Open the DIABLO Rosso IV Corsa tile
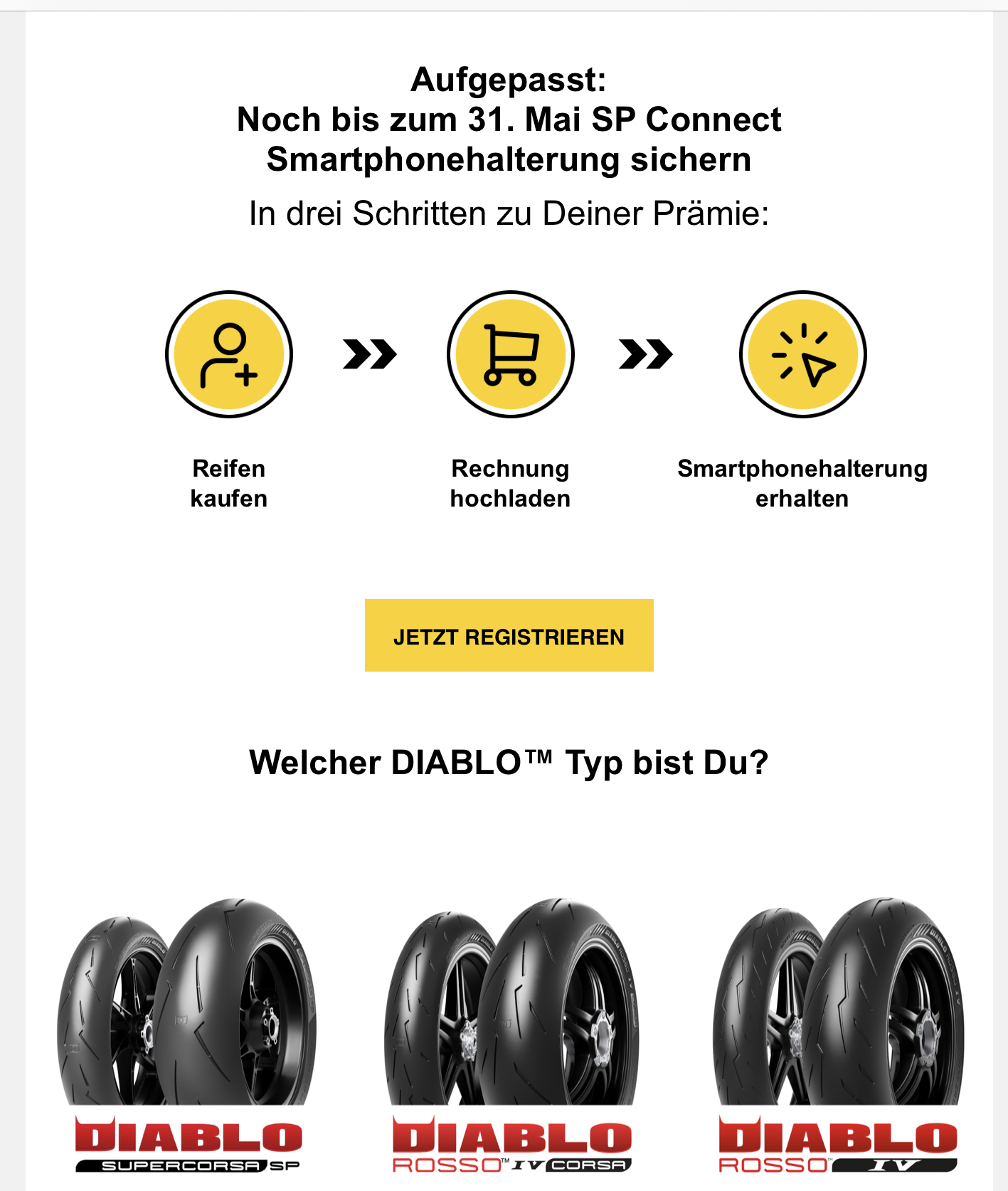Image resolution: width=1008 pixels, height=1191 pixels. click(x=511, y=1032)
